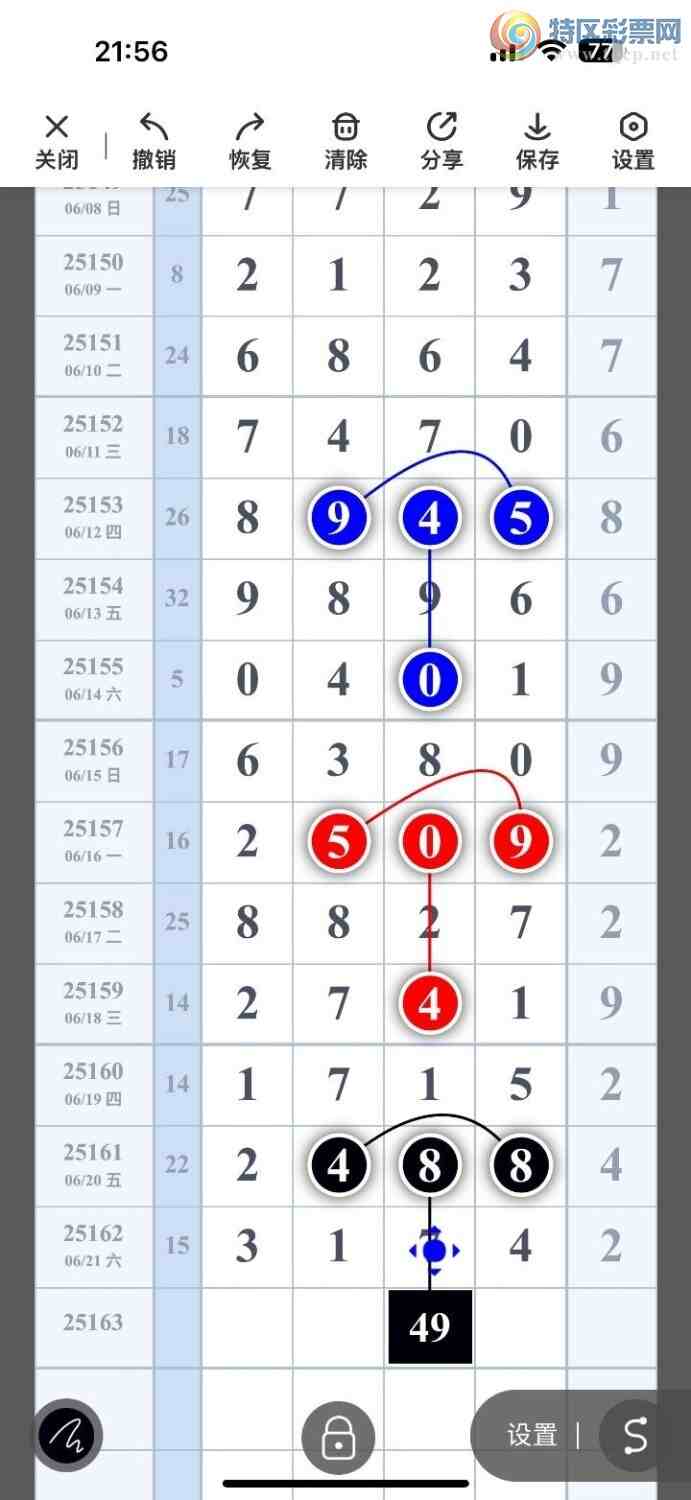
Task: Tap the pen scribble tool button
Action: point(68,1436)
